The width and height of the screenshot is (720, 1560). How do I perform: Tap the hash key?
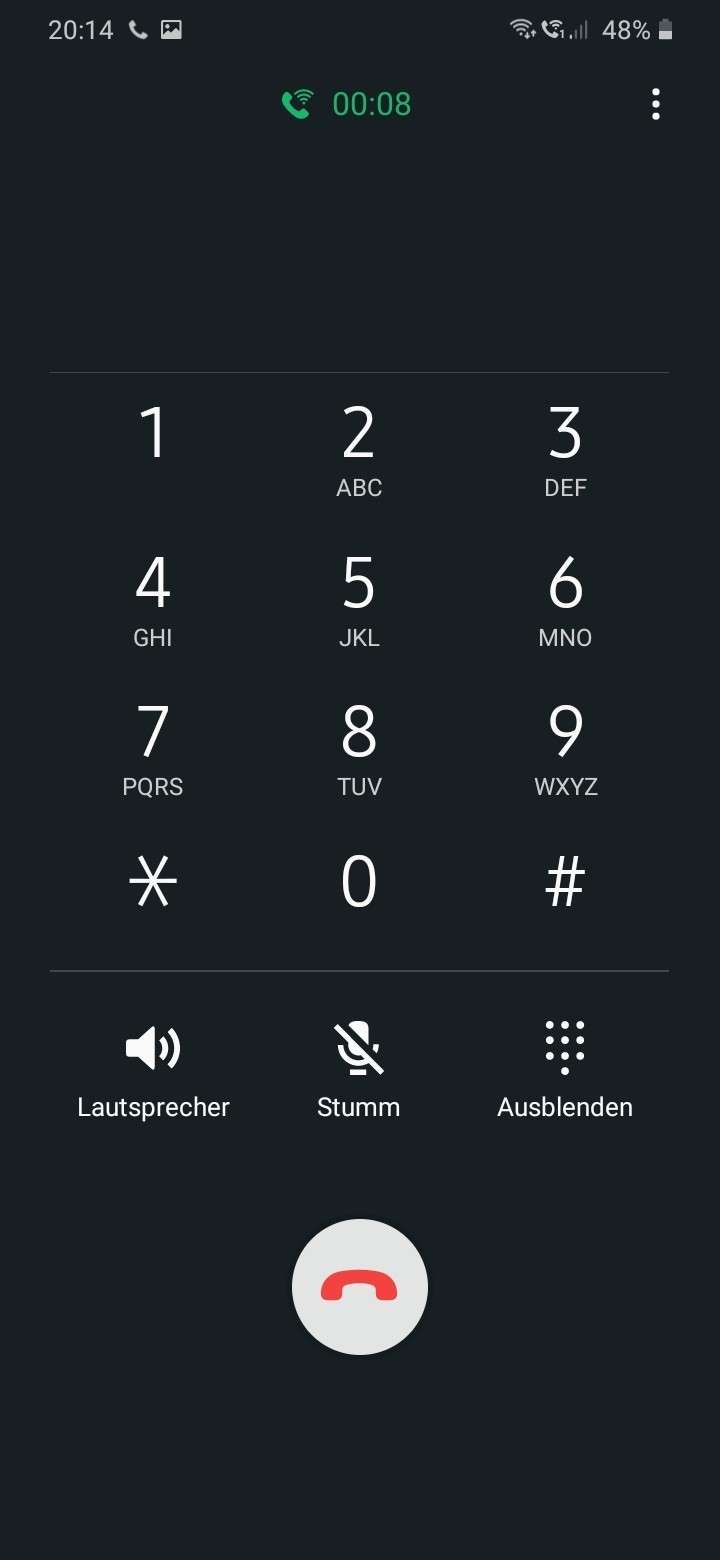click(x=565, y=883)
